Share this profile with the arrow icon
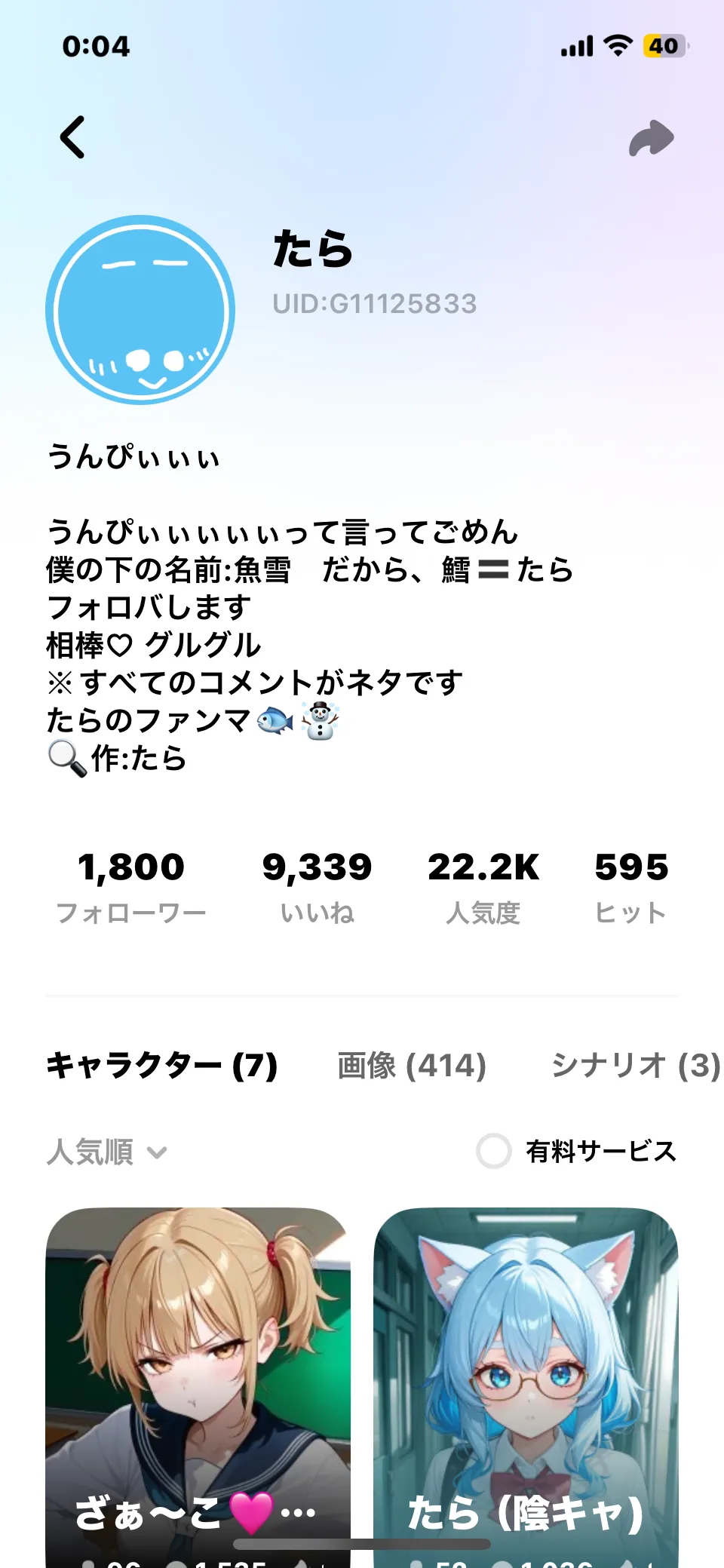The image size is (724, 1568). [x=651, y=139]
